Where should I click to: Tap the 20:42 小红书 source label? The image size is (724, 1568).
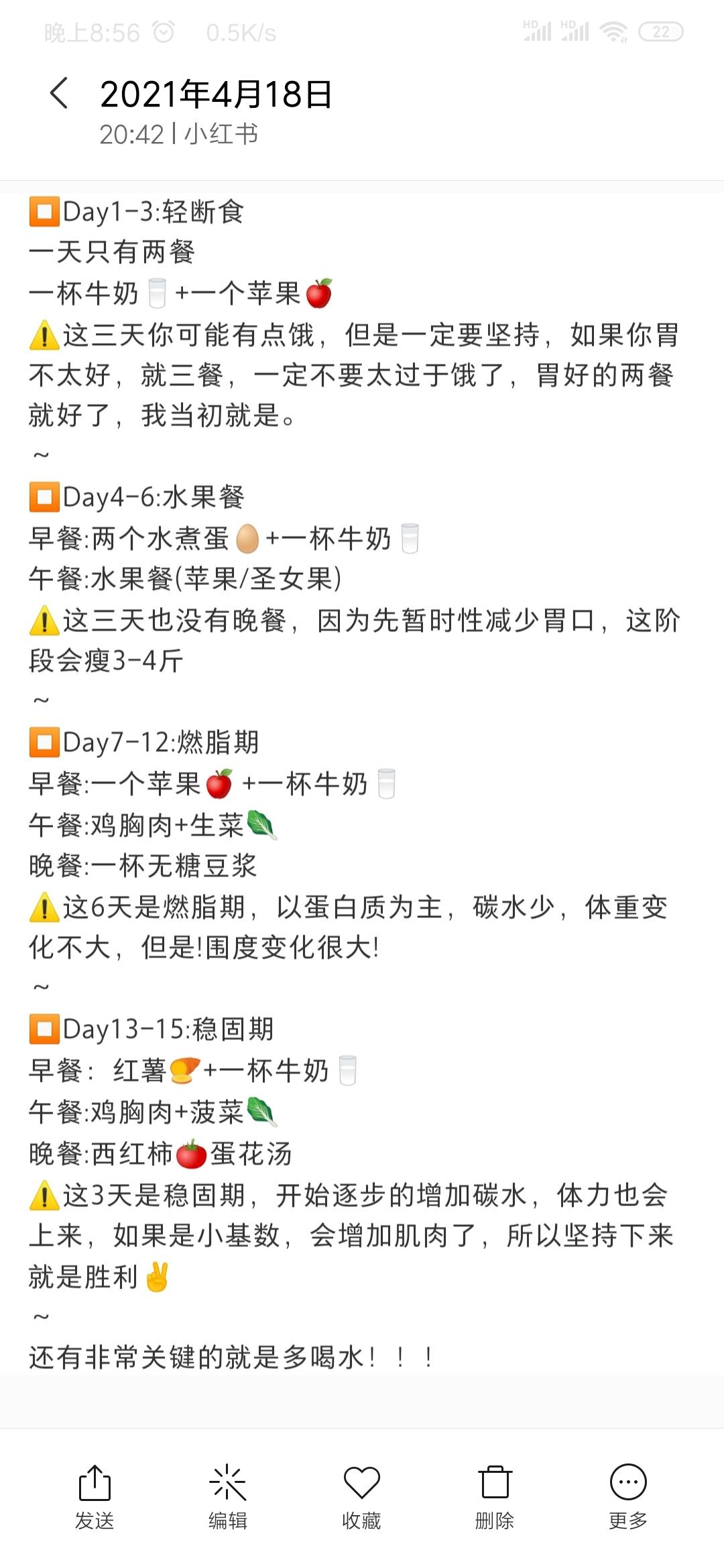click(x=181, y=133)
